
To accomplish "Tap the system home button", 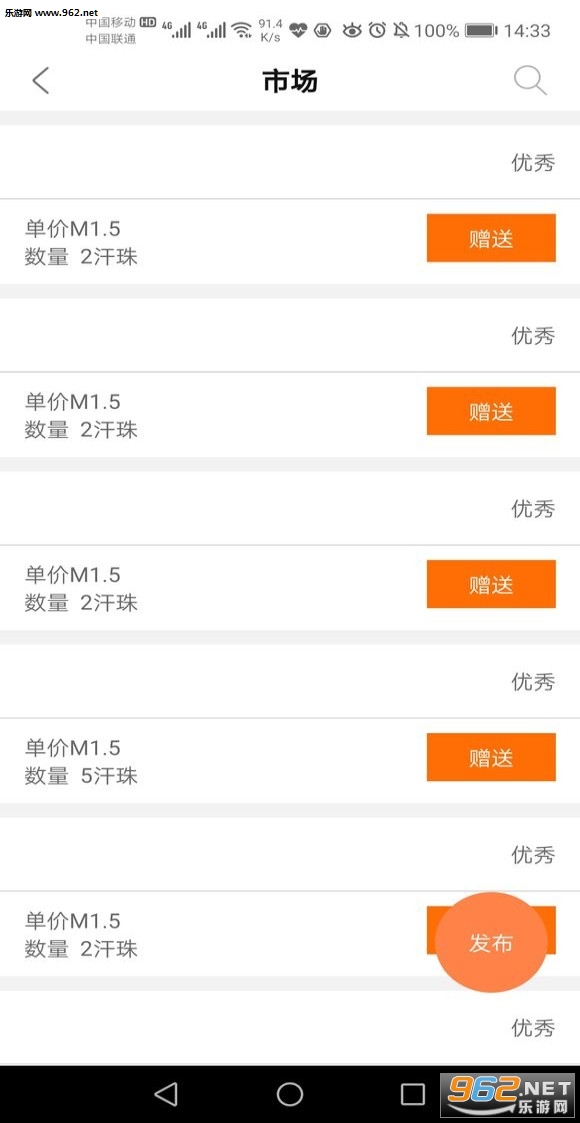I will click(290, 1094).
